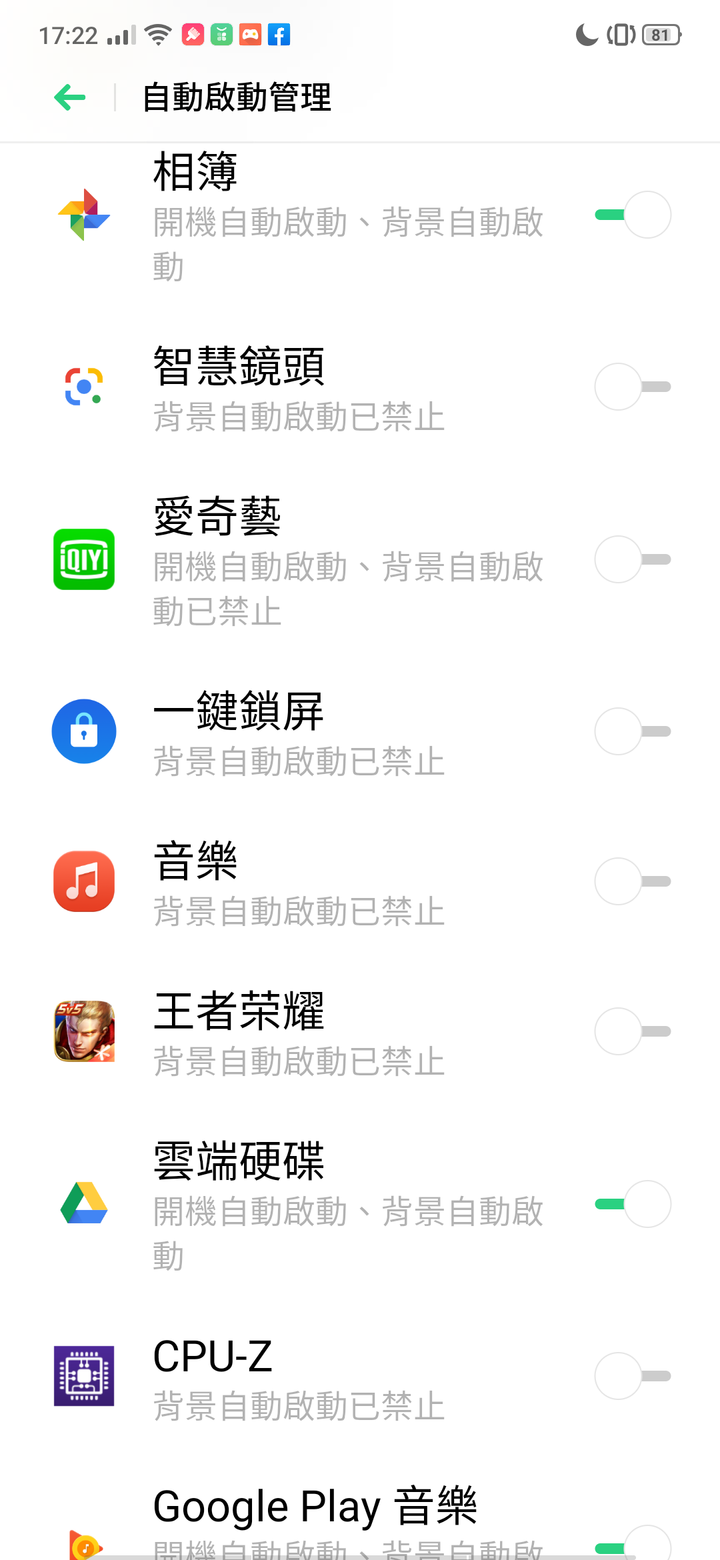
Task: Allow 一鍵鎖屏 to auto-start
Action: click(x=632, y=731)
